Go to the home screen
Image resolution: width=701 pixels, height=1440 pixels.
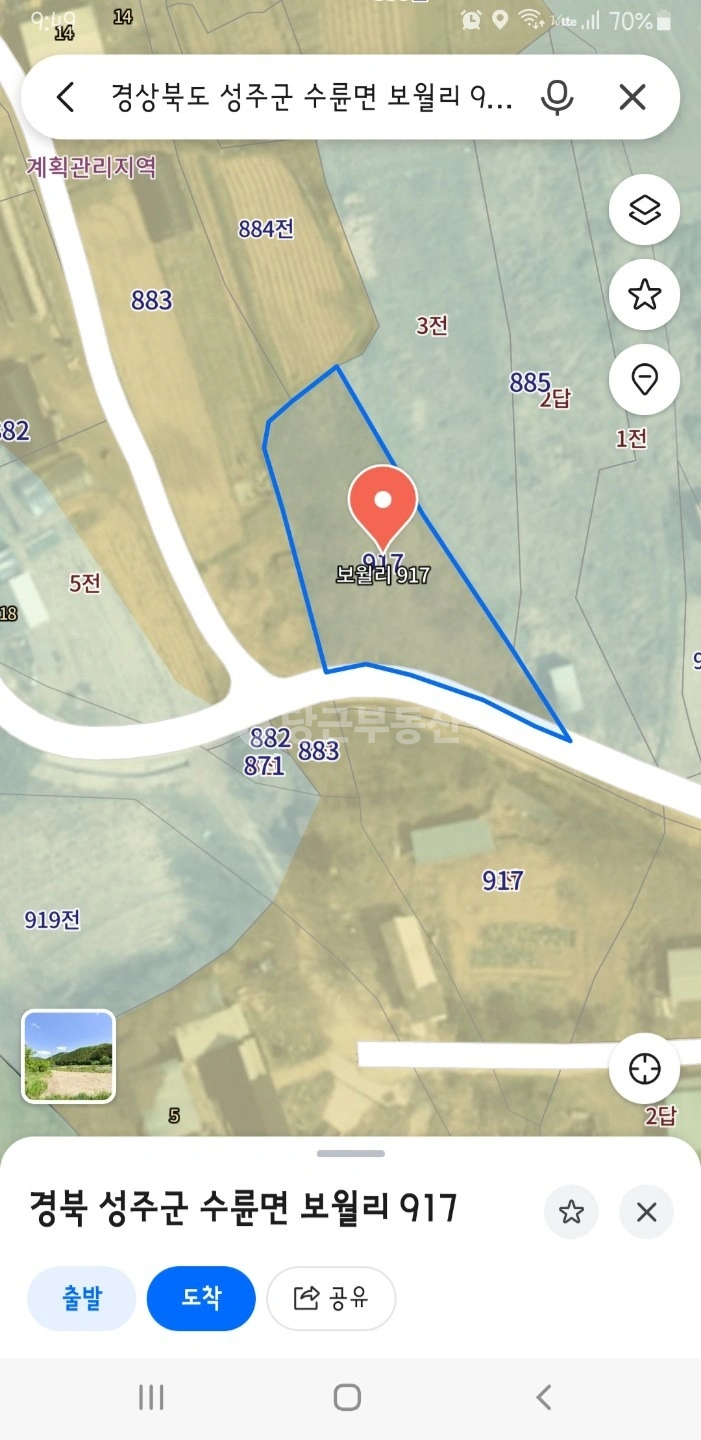coord(347,1397)
